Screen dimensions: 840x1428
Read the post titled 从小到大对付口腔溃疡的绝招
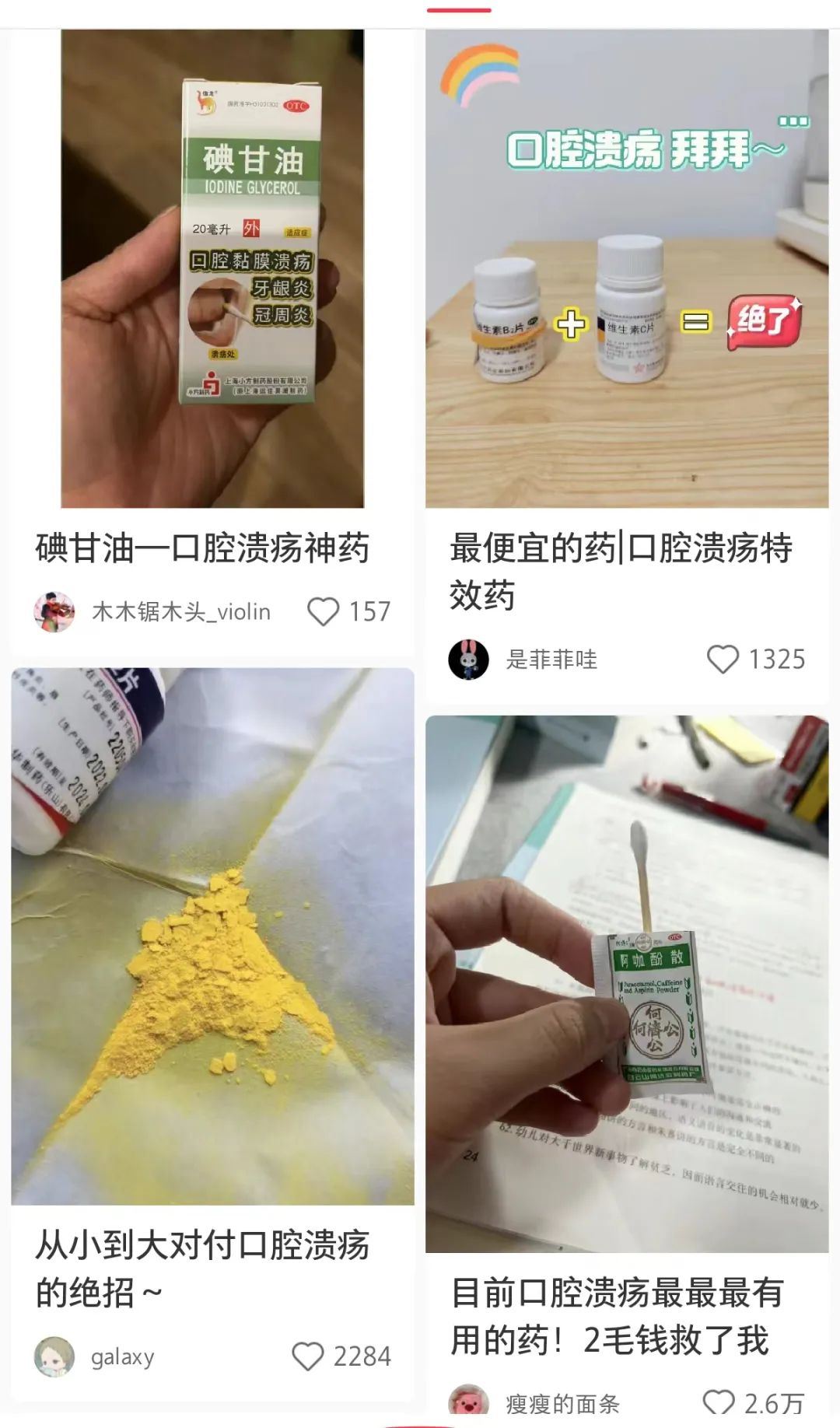(202, 1269)
